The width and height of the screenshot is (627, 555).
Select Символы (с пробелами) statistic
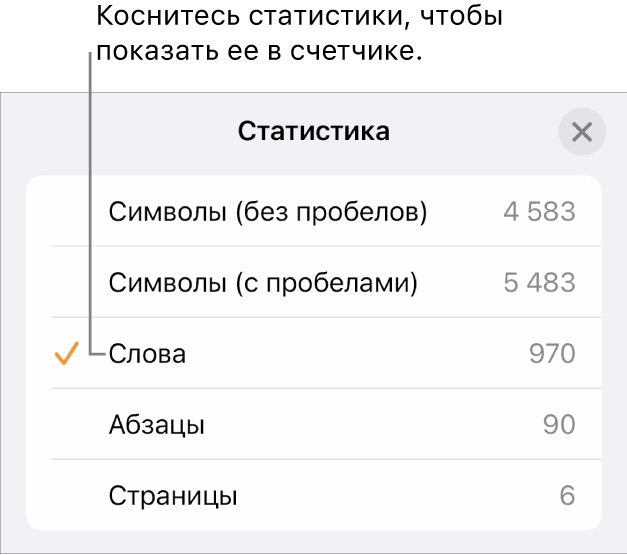pos(262,283)
